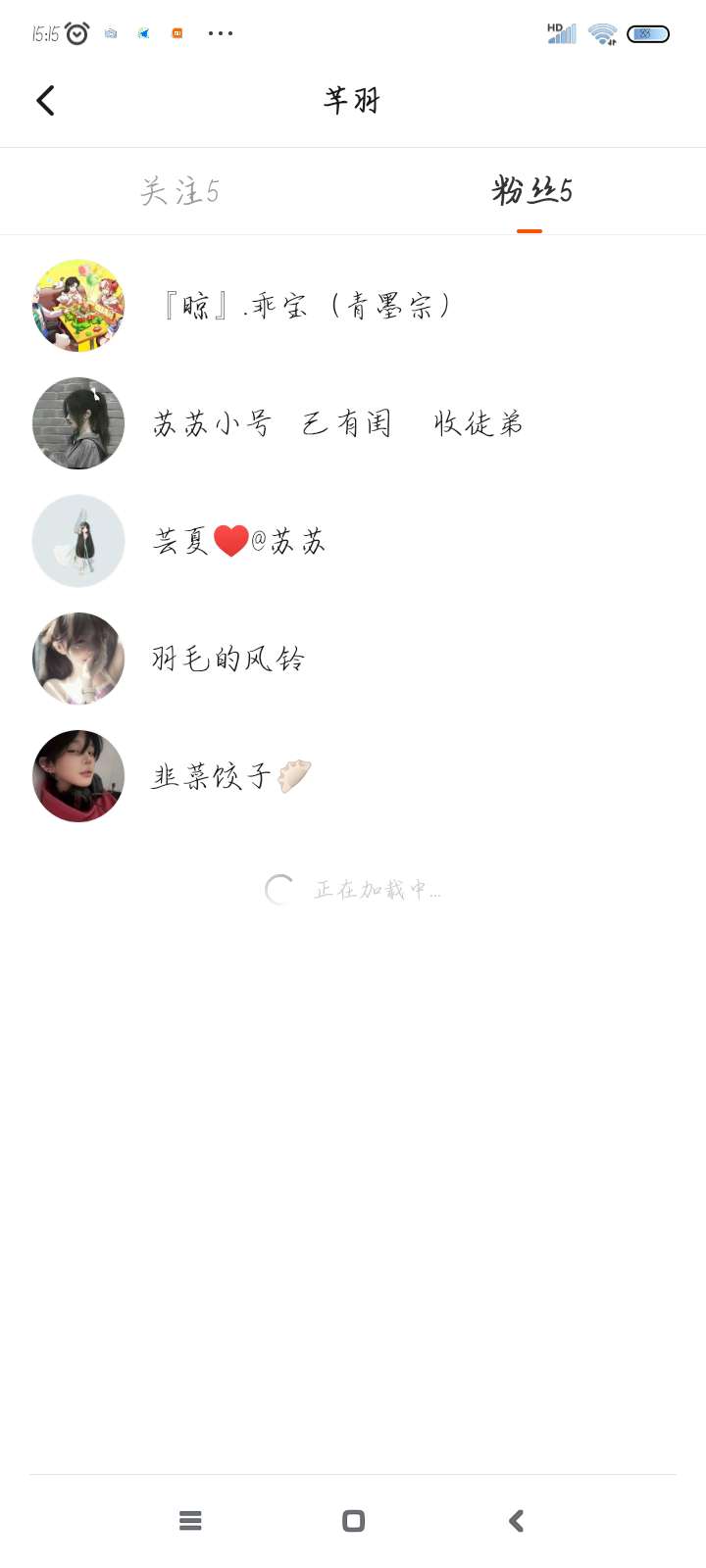Open recent apps from the navigation bar

(x=190, y=1521)
